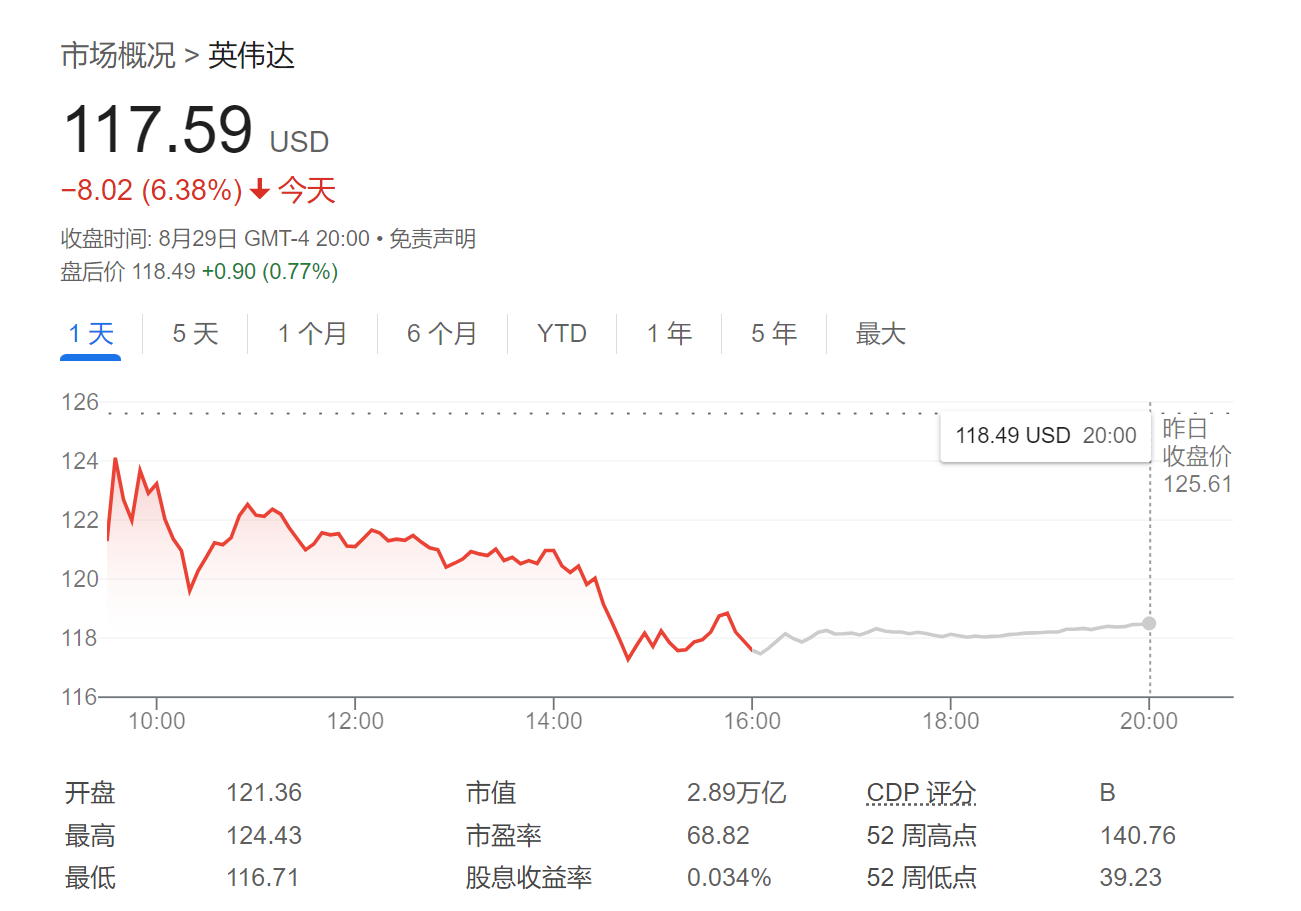Select the 最大 range tab
1301x911 pixels.
point(880,334)
